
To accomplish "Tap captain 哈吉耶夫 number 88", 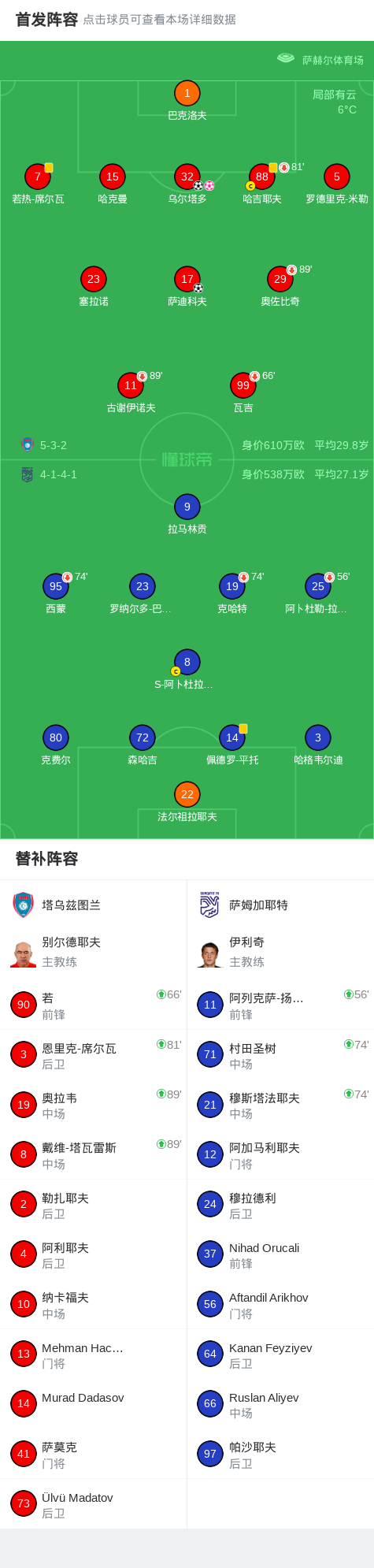I will click(262, 184).
